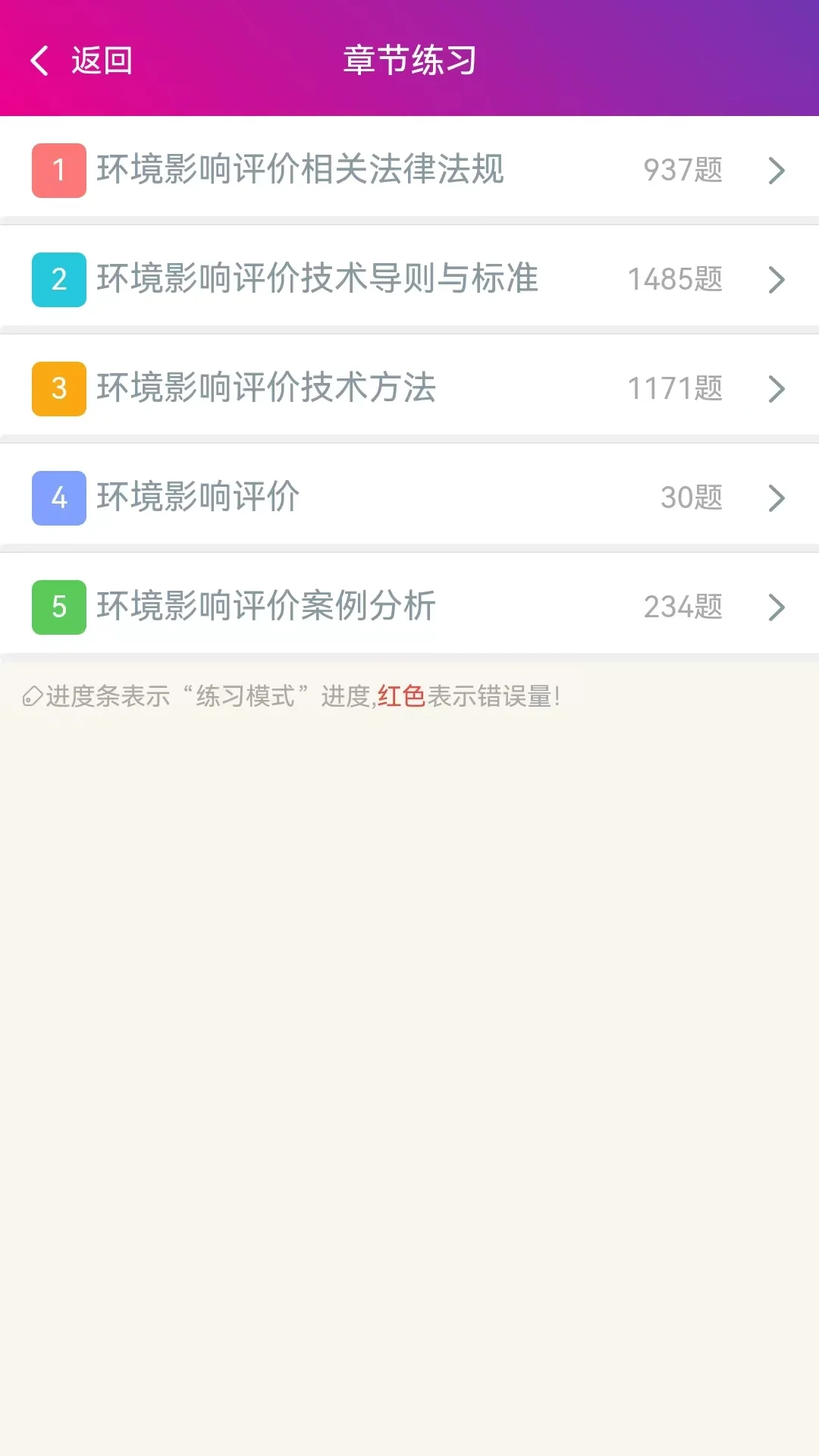
Task: Tap the pencil note icon near progress tip
Action: [32, 695]
